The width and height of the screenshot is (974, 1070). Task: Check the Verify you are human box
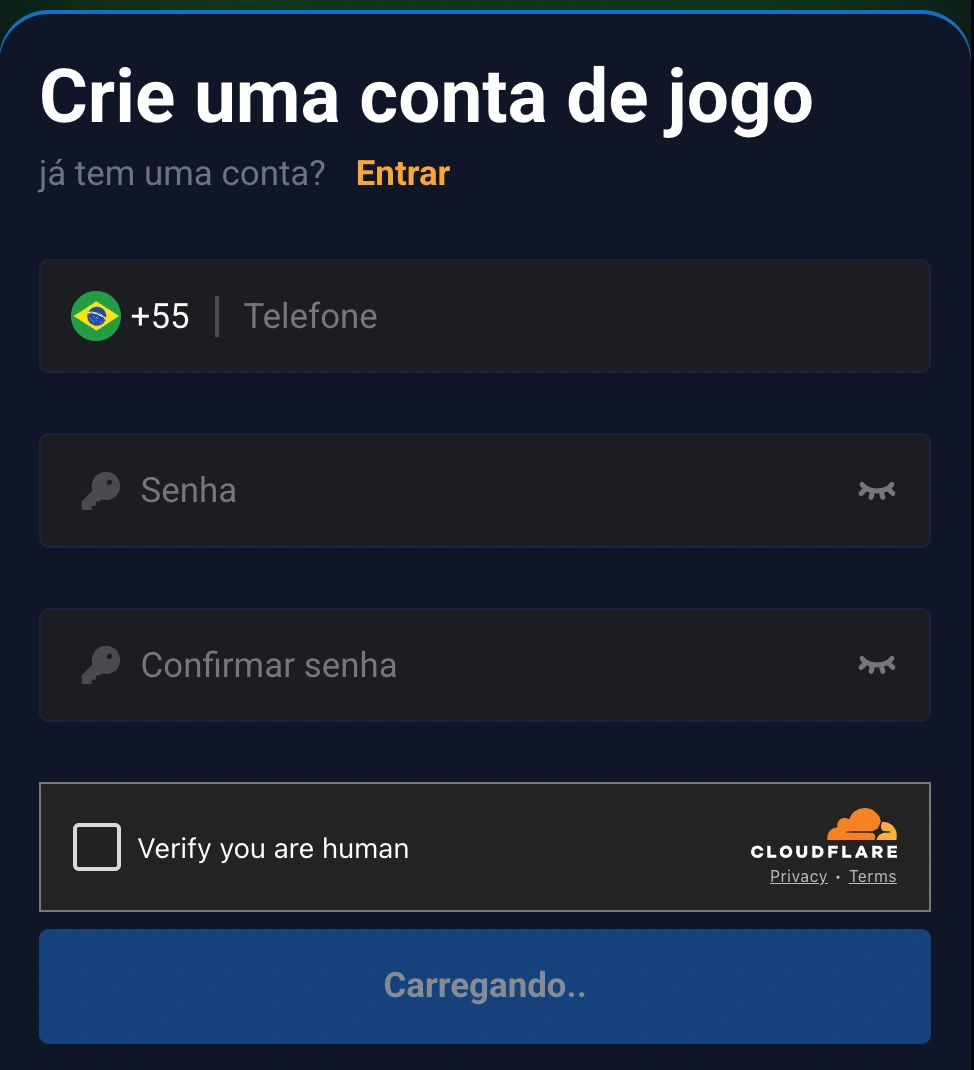[97, 847]
